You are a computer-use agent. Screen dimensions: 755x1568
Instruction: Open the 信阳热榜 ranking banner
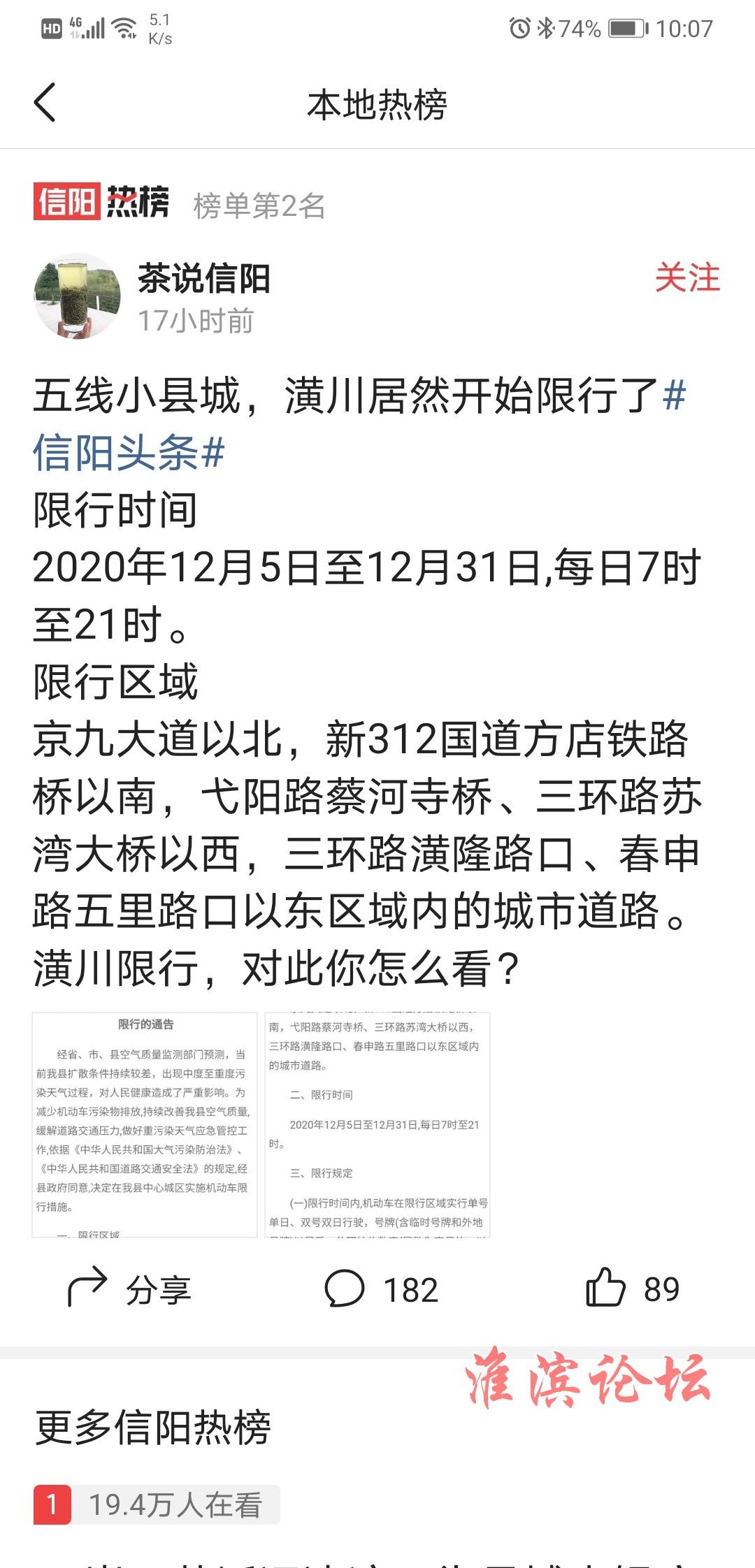[x=101, y=203]
